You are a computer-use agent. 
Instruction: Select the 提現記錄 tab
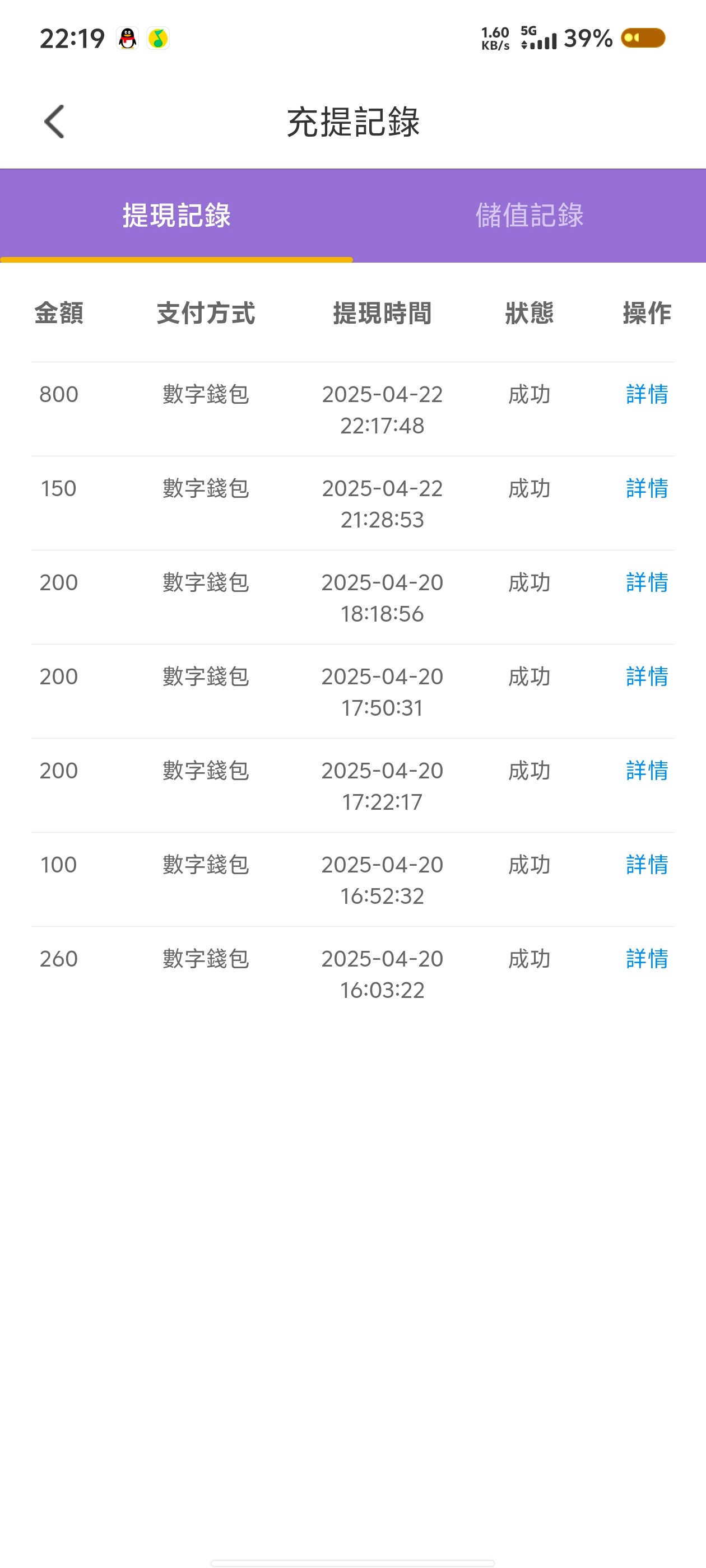(176, 216)
